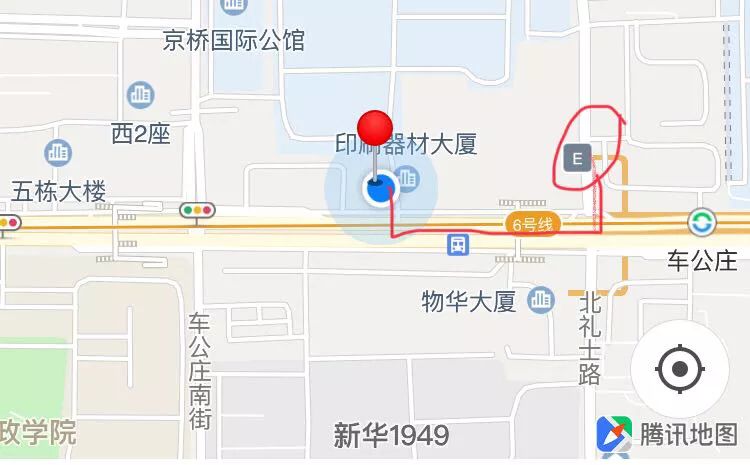Select 物华大厦 building marker
The width and height of the screenshot is (750, 465).
click(541, 298)
